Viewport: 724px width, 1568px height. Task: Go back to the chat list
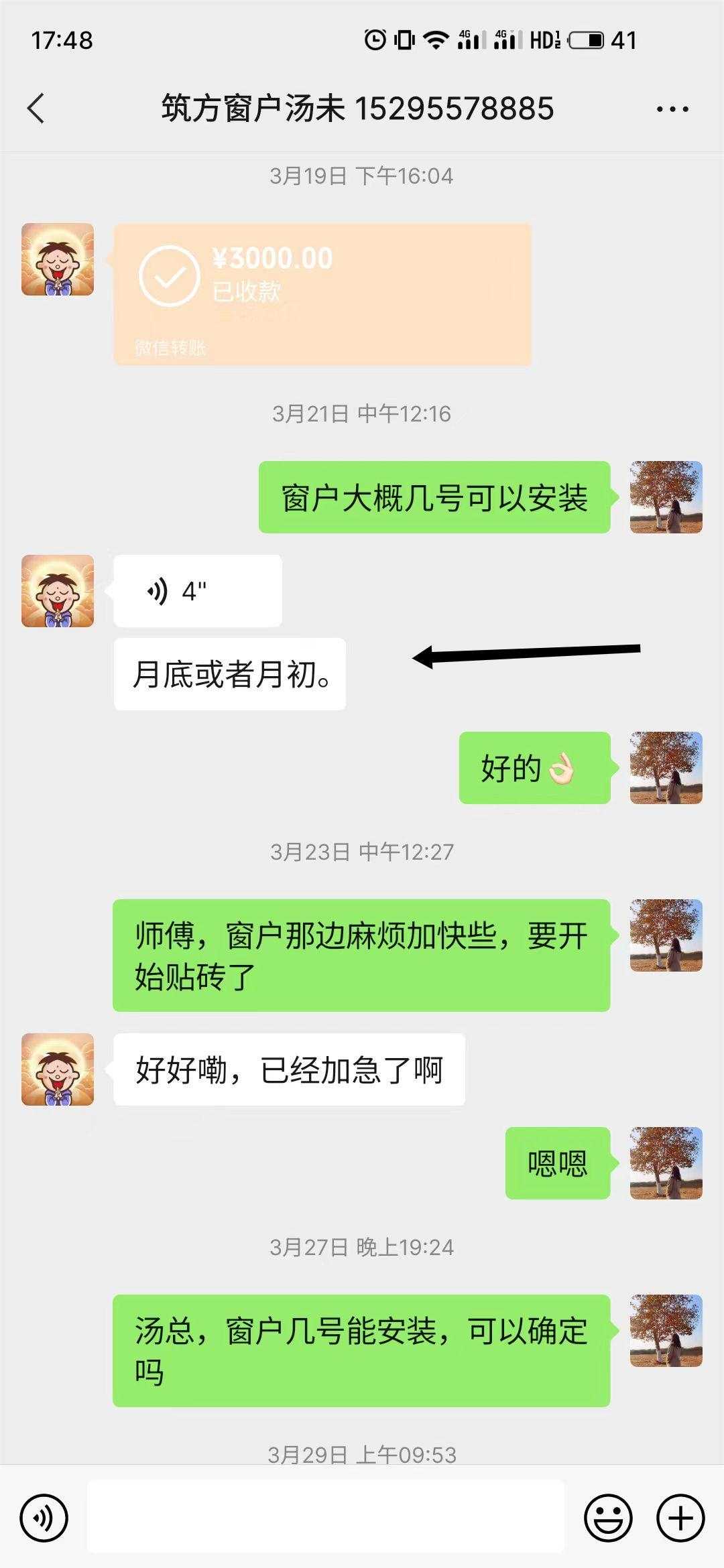(x=36, y=109)
